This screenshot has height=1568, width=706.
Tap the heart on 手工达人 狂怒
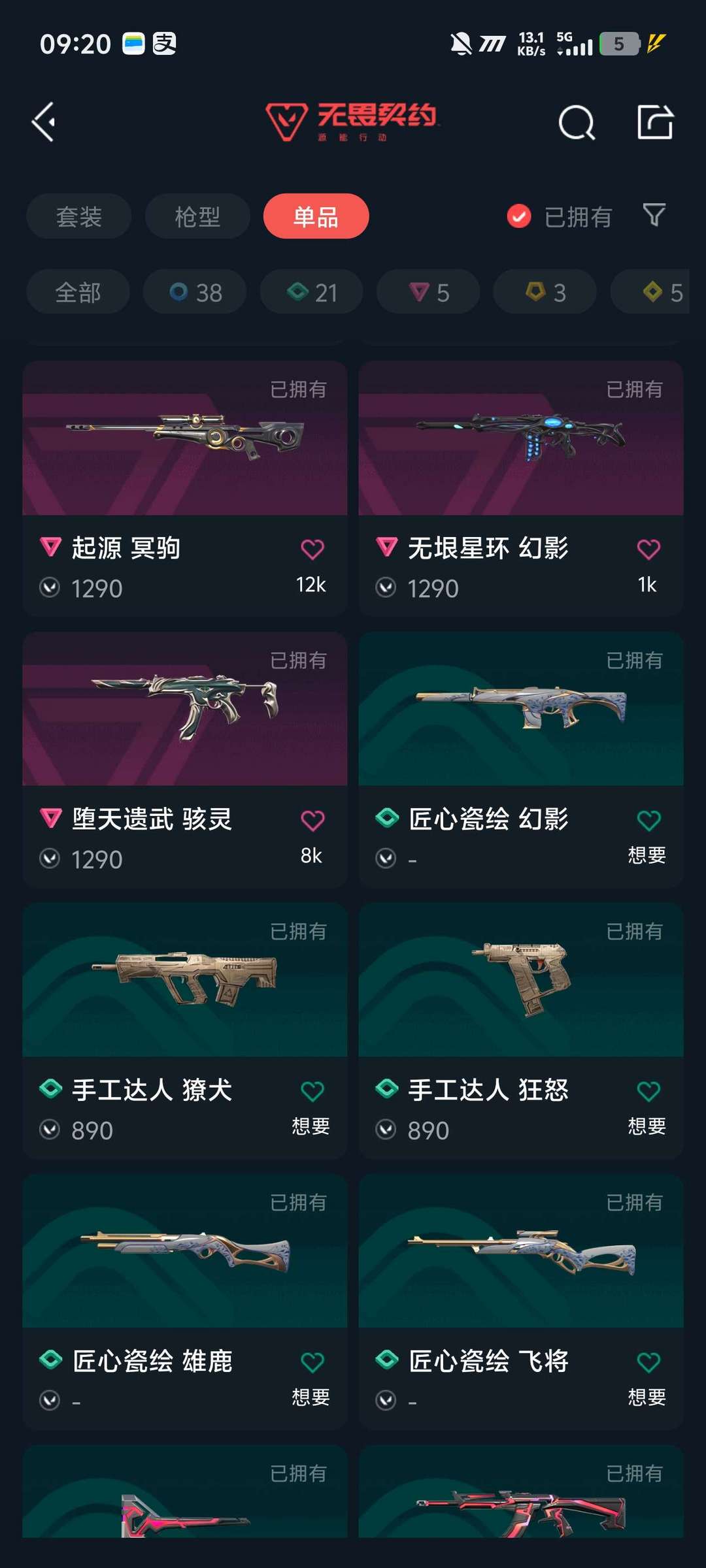(648, 1092)
